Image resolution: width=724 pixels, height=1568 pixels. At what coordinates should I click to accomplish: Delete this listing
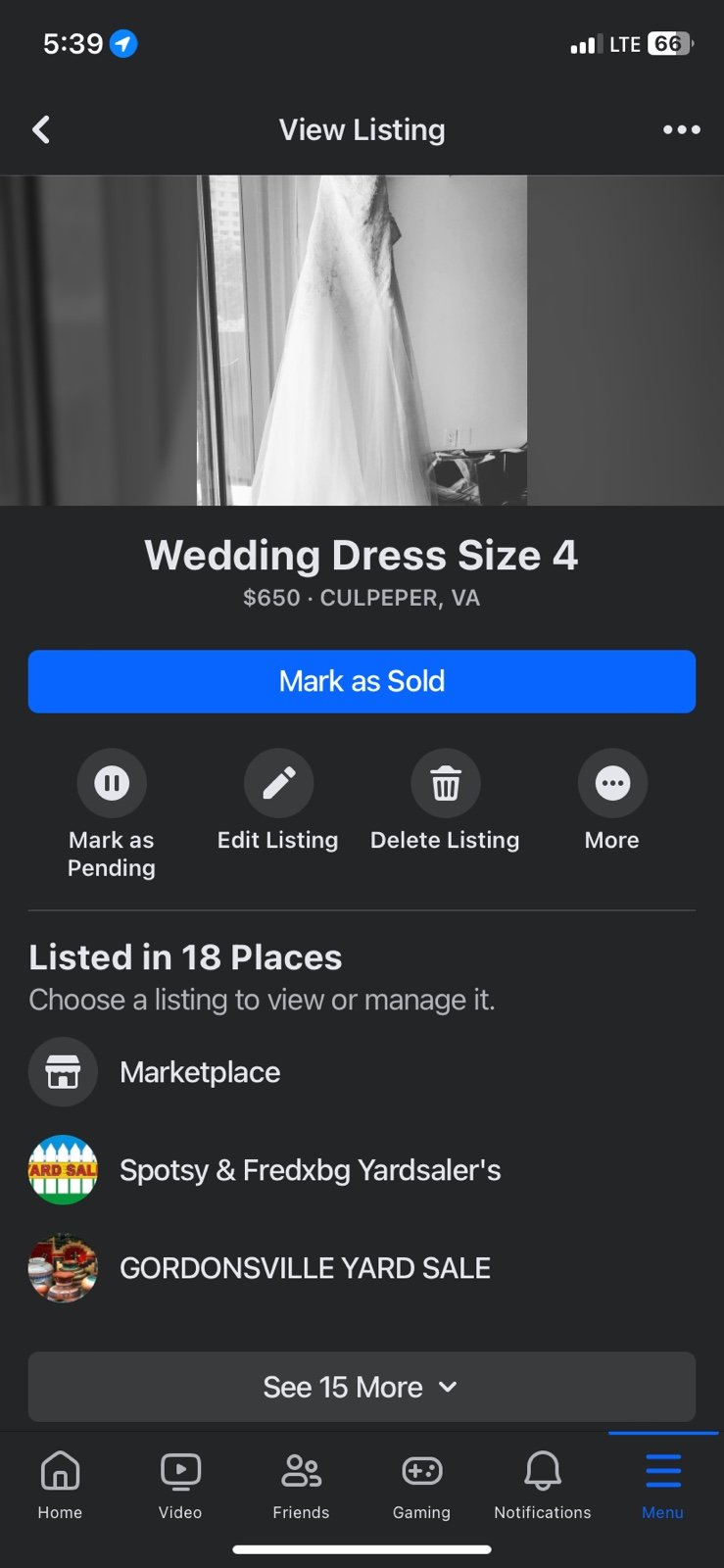(445, 801)
